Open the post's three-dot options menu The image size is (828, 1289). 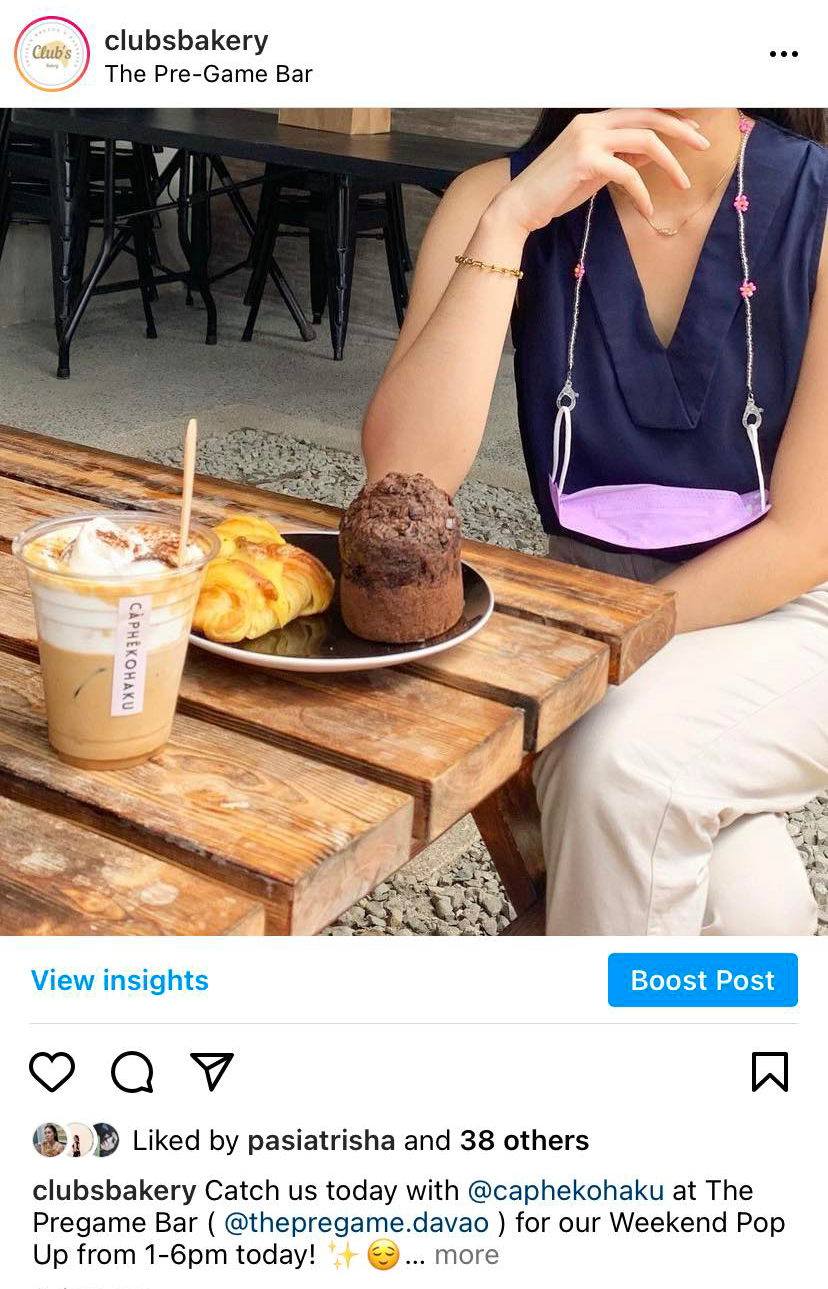pyautogui.click(x=784, y=54)
